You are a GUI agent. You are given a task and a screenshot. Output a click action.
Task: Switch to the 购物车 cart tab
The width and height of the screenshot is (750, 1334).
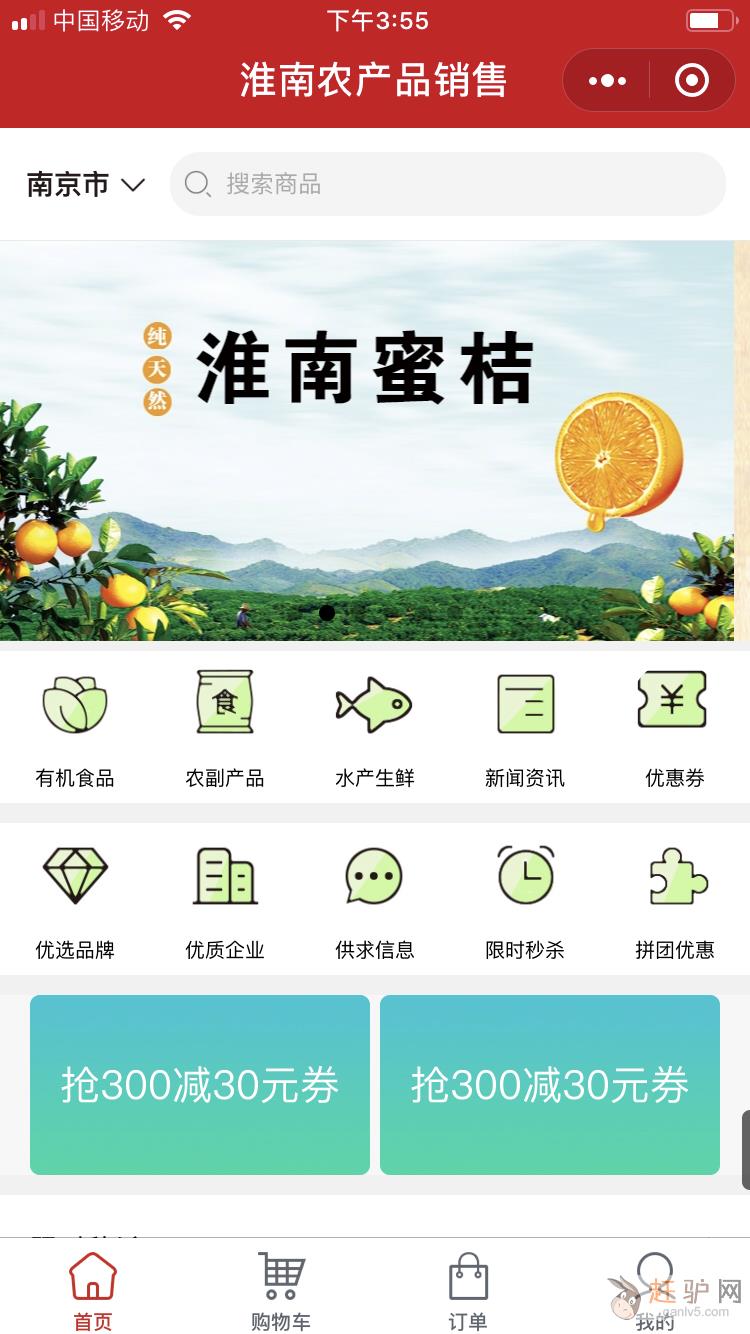(281, 1290)
